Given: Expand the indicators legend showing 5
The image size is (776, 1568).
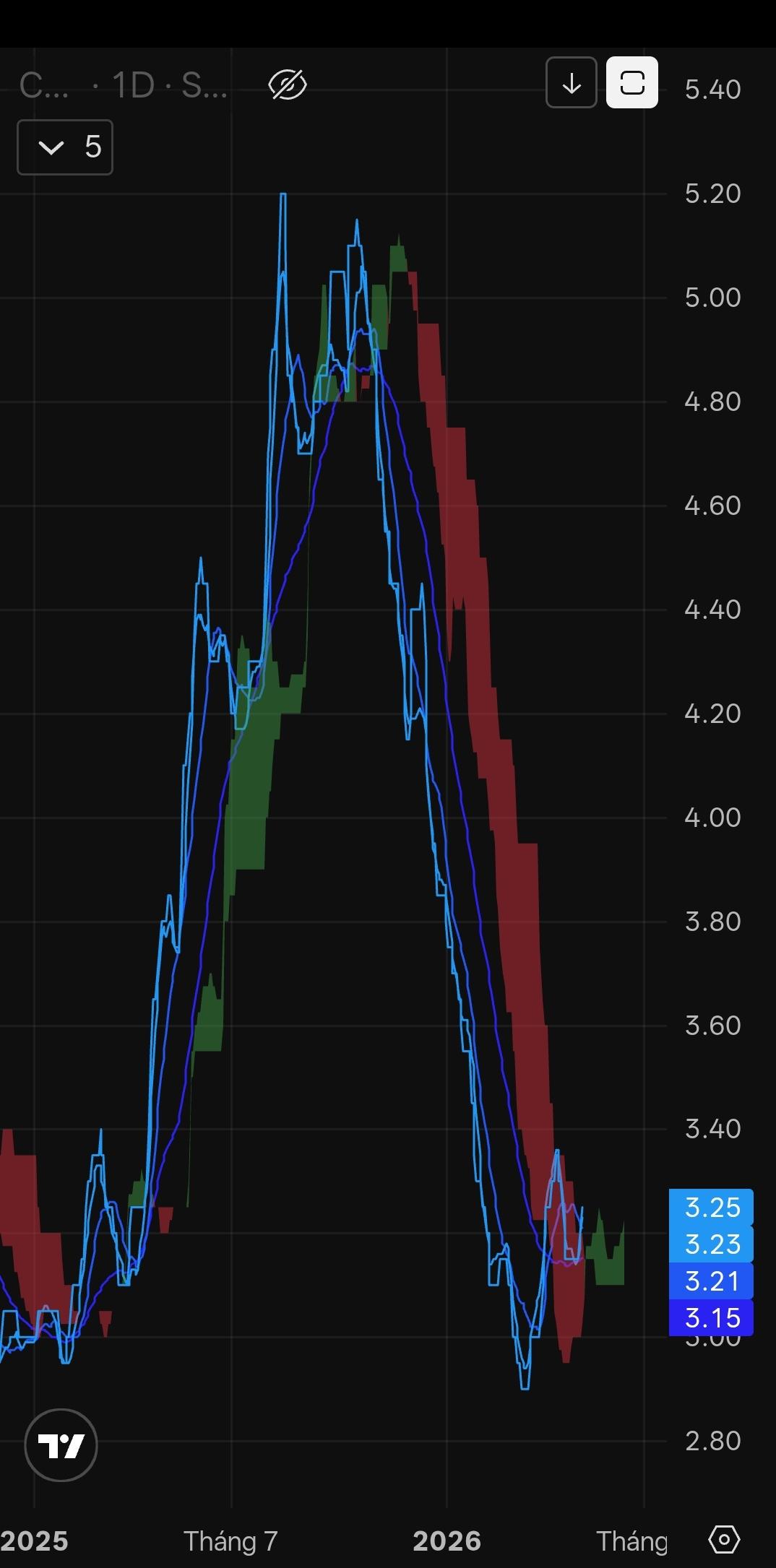Looking at the screenshot, I should click(65, 147).
